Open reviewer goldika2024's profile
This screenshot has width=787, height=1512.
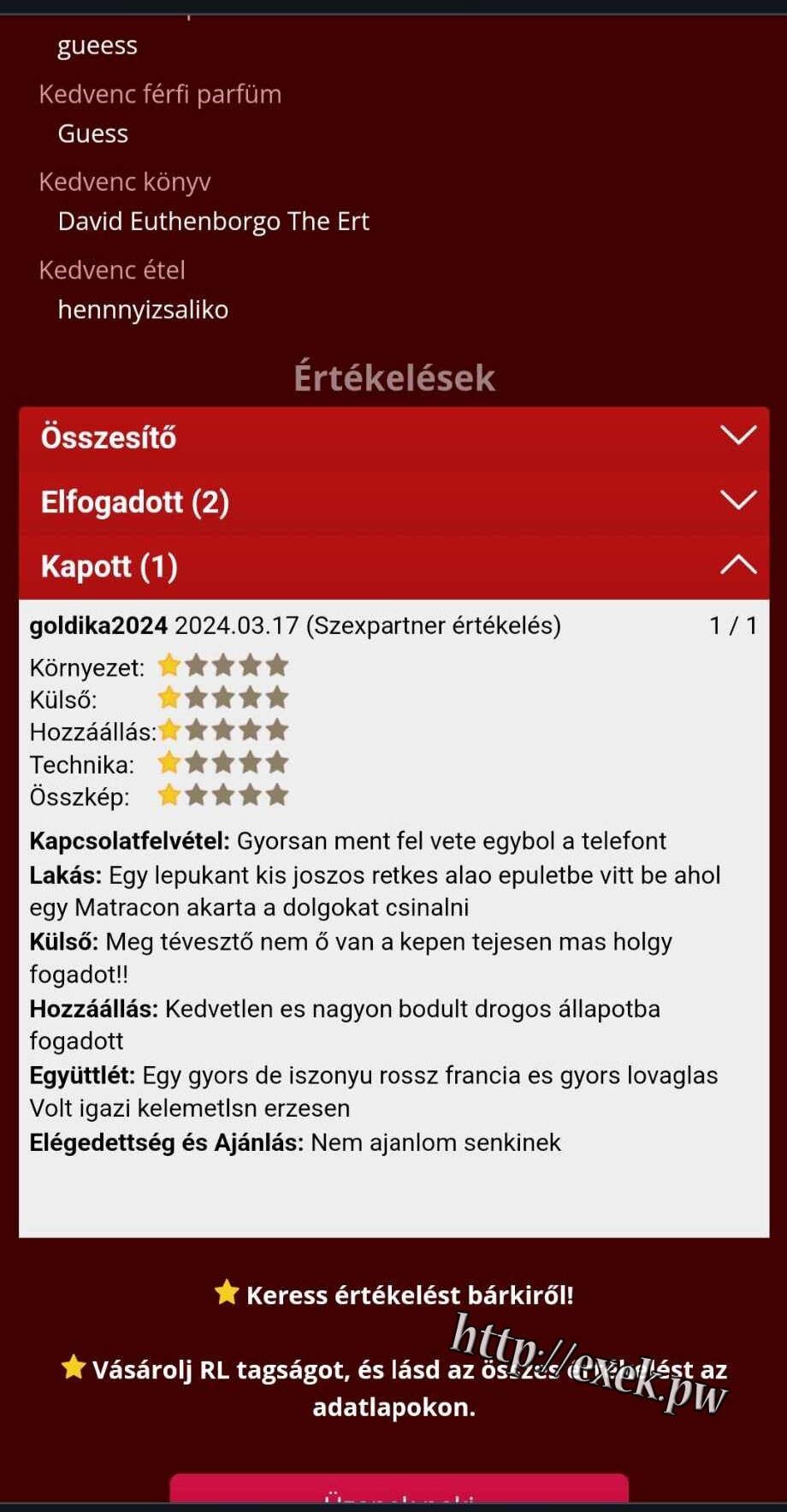click(x=98, y=626)
